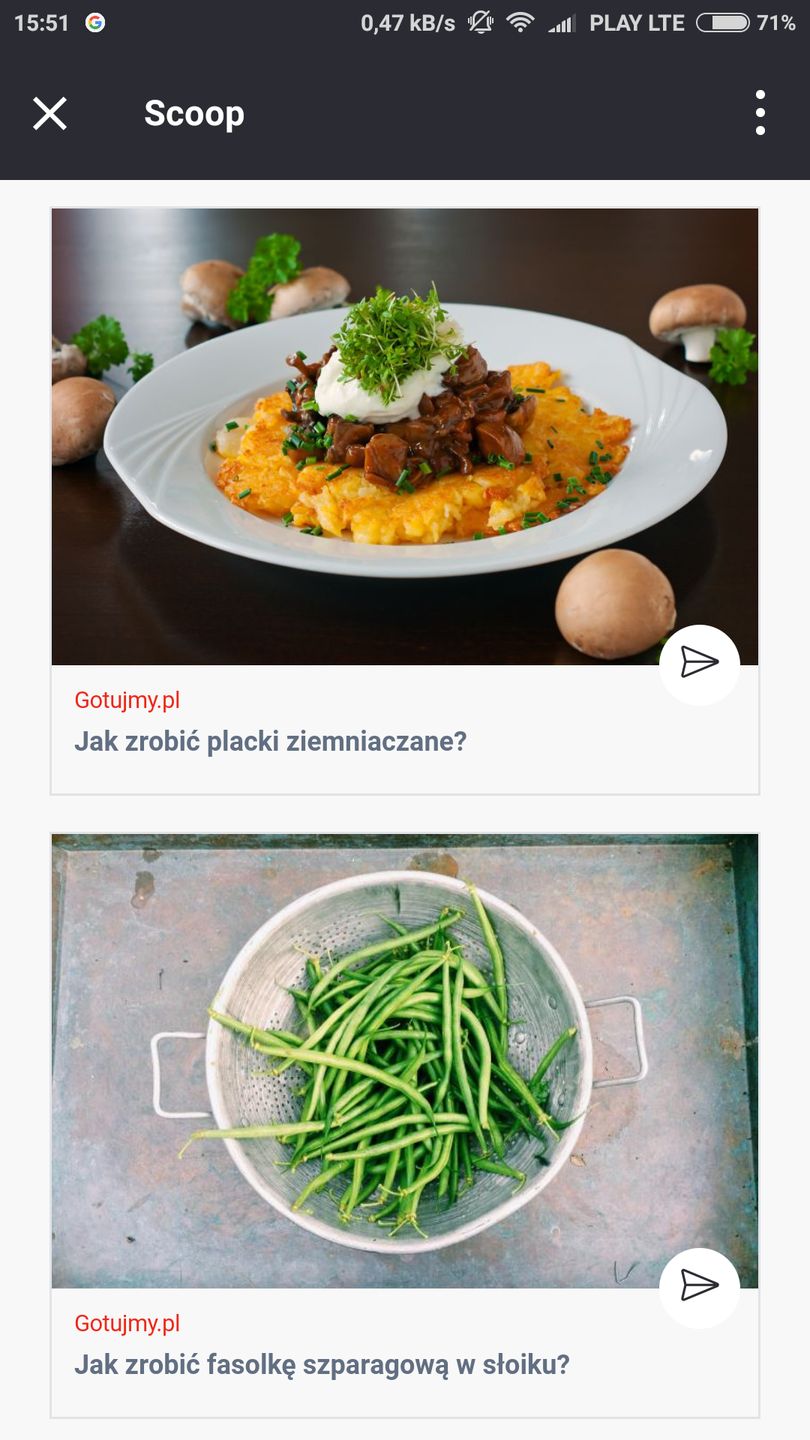
Task: Open the overflow menu with three dots
Action: coord(760,113)
